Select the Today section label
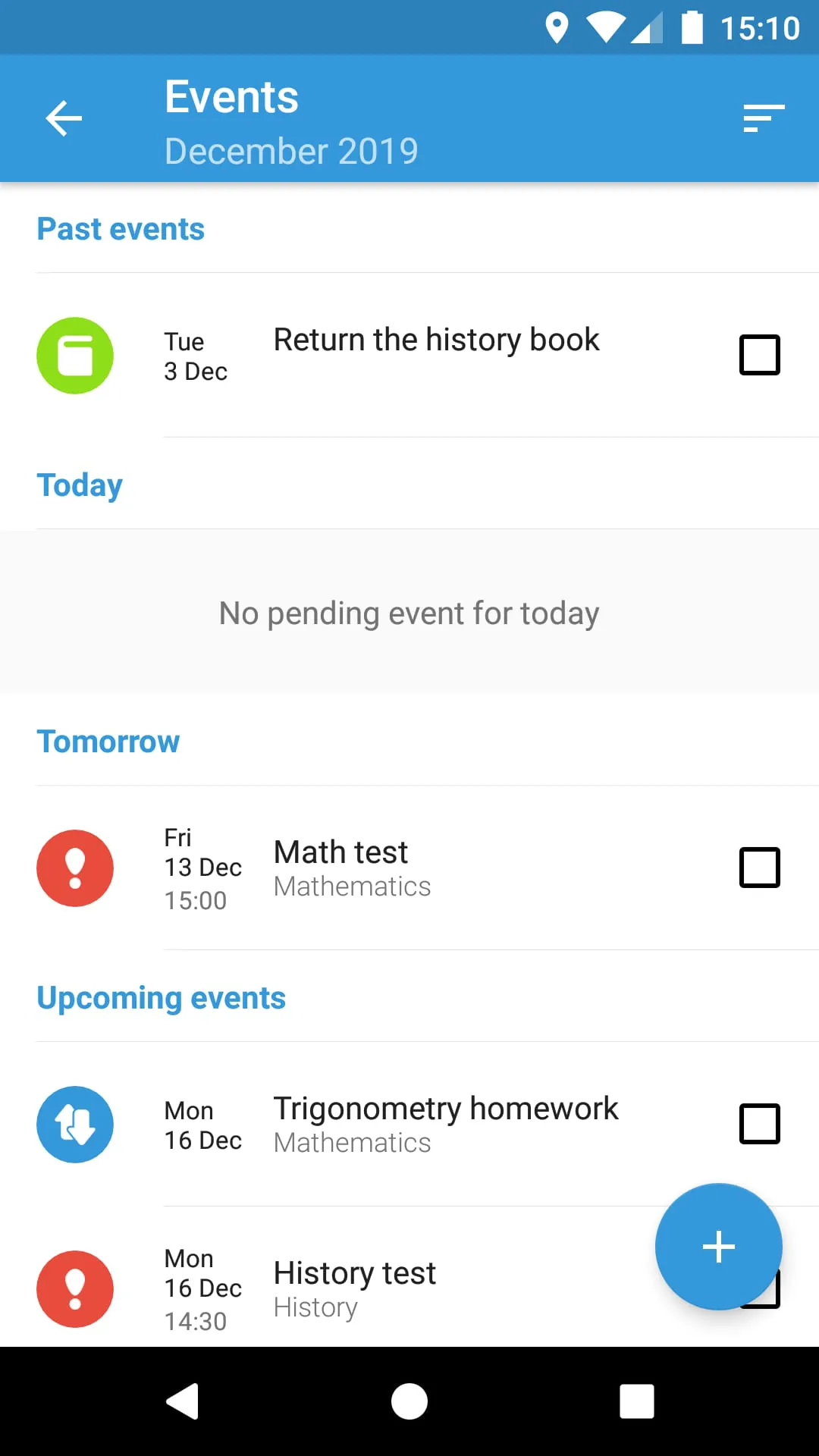This screenshot has width=819, height=1456. (x=80, y=485)
